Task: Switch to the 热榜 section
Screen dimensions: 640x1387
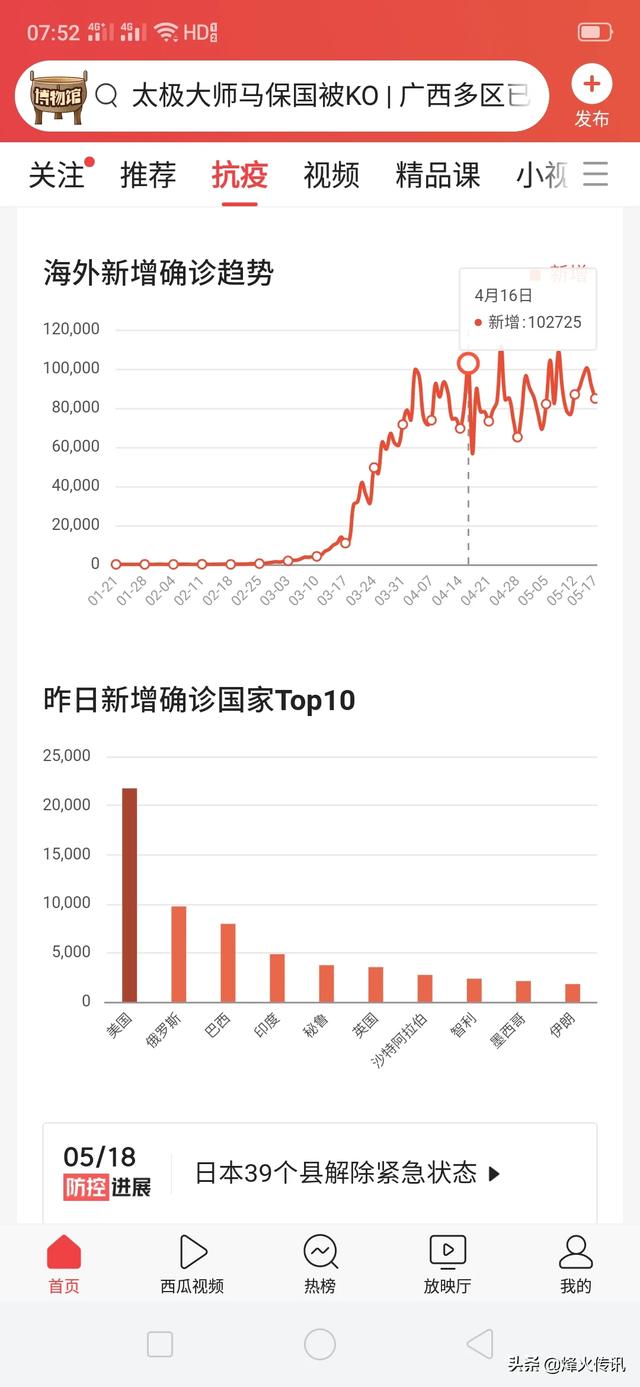Action: (320, 1265)
